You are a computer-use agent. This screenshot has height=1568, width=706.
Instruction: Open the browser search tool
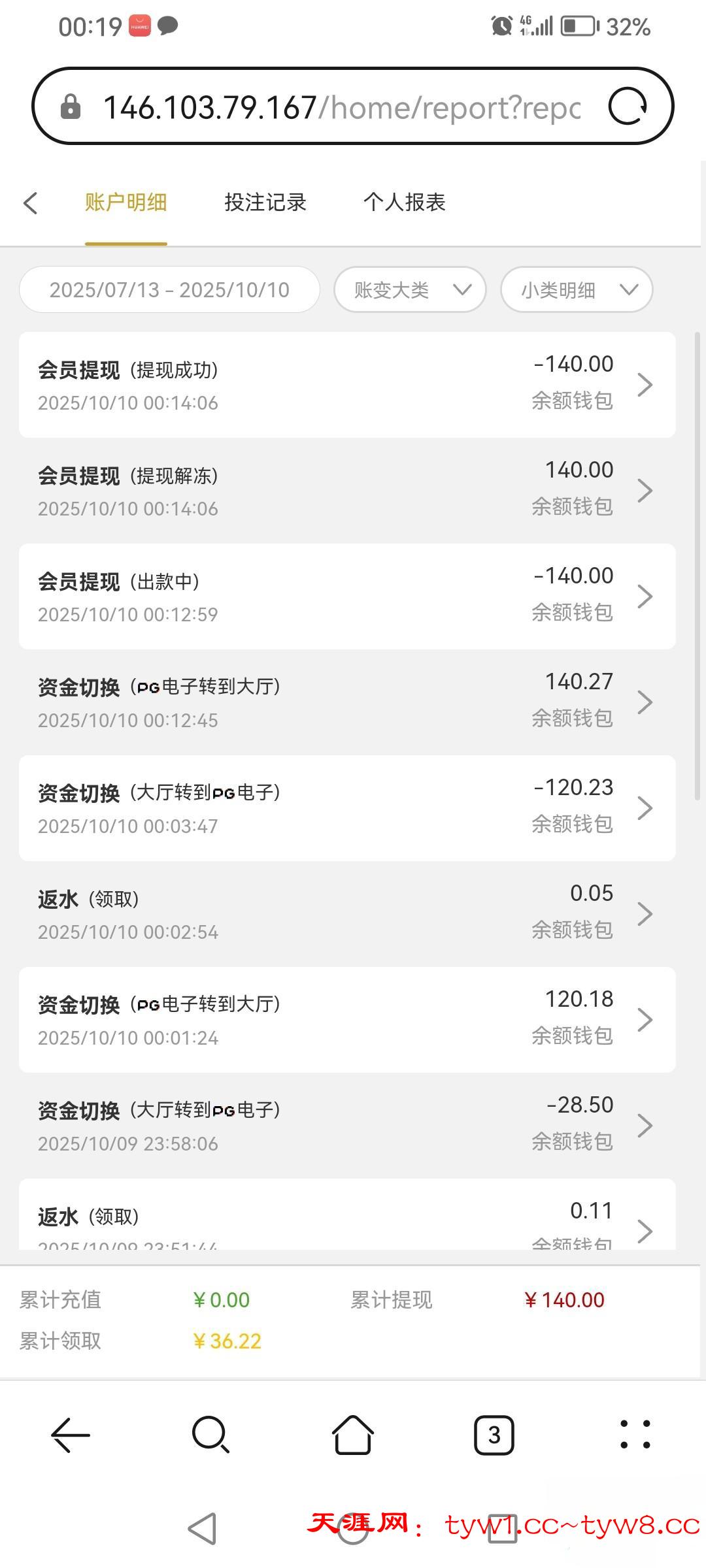coord(210,1435)
